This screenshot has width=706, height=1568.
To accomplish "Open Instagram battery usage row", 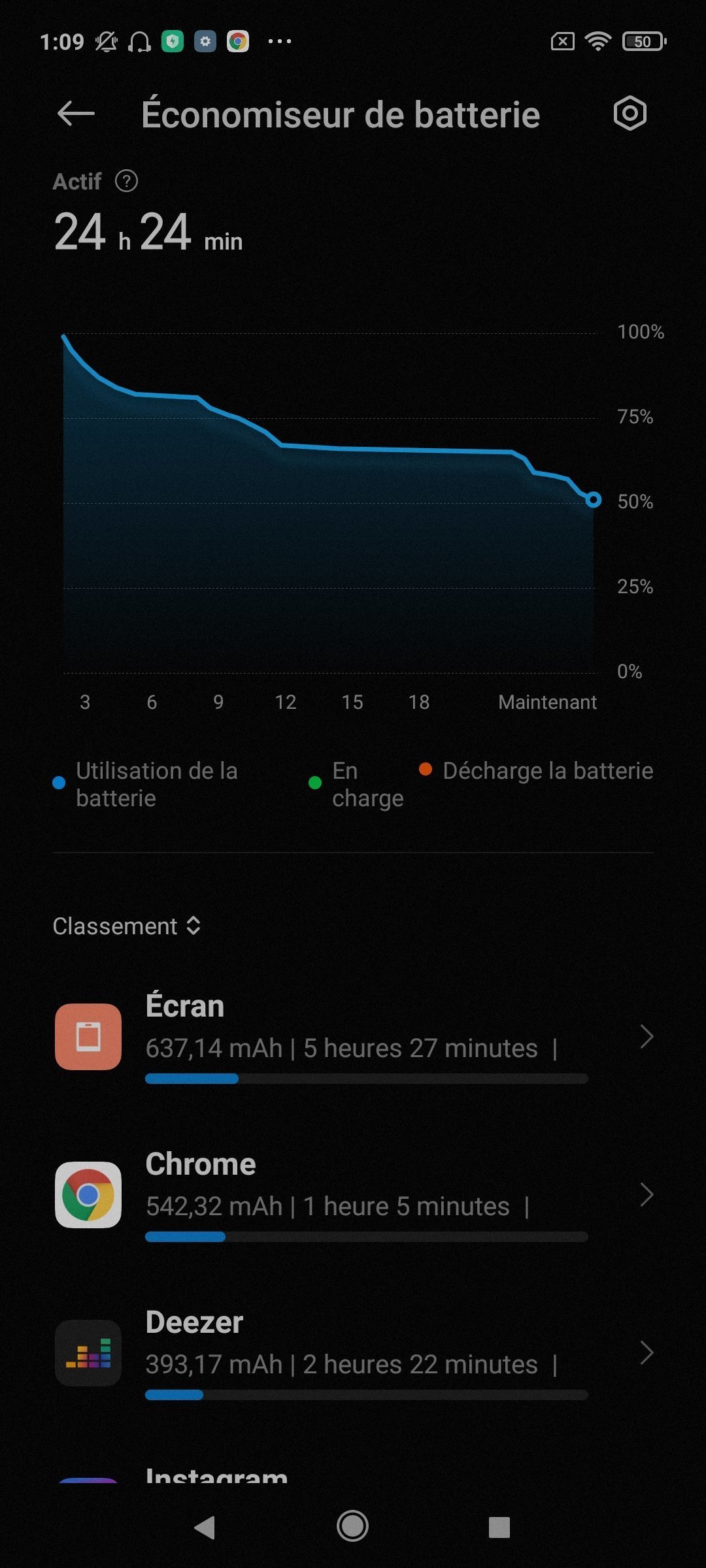I will tap(353, 1475).
